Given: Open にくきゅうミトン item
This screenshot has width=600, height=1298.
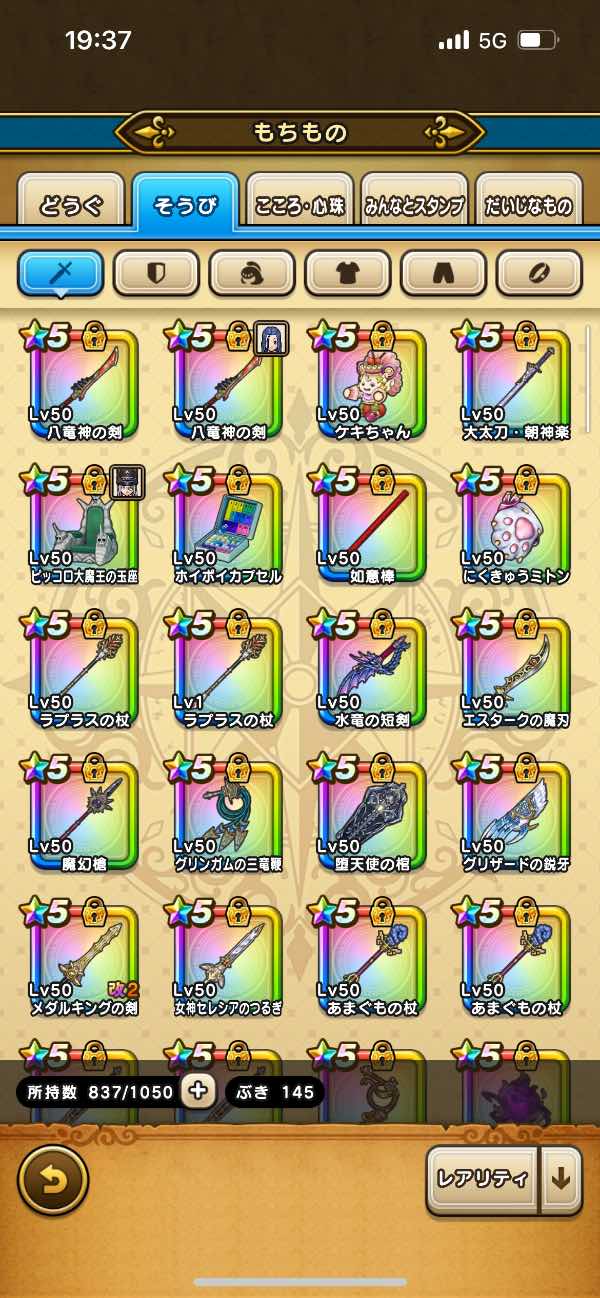Looking at the screenshot, I should click(515, 529).
